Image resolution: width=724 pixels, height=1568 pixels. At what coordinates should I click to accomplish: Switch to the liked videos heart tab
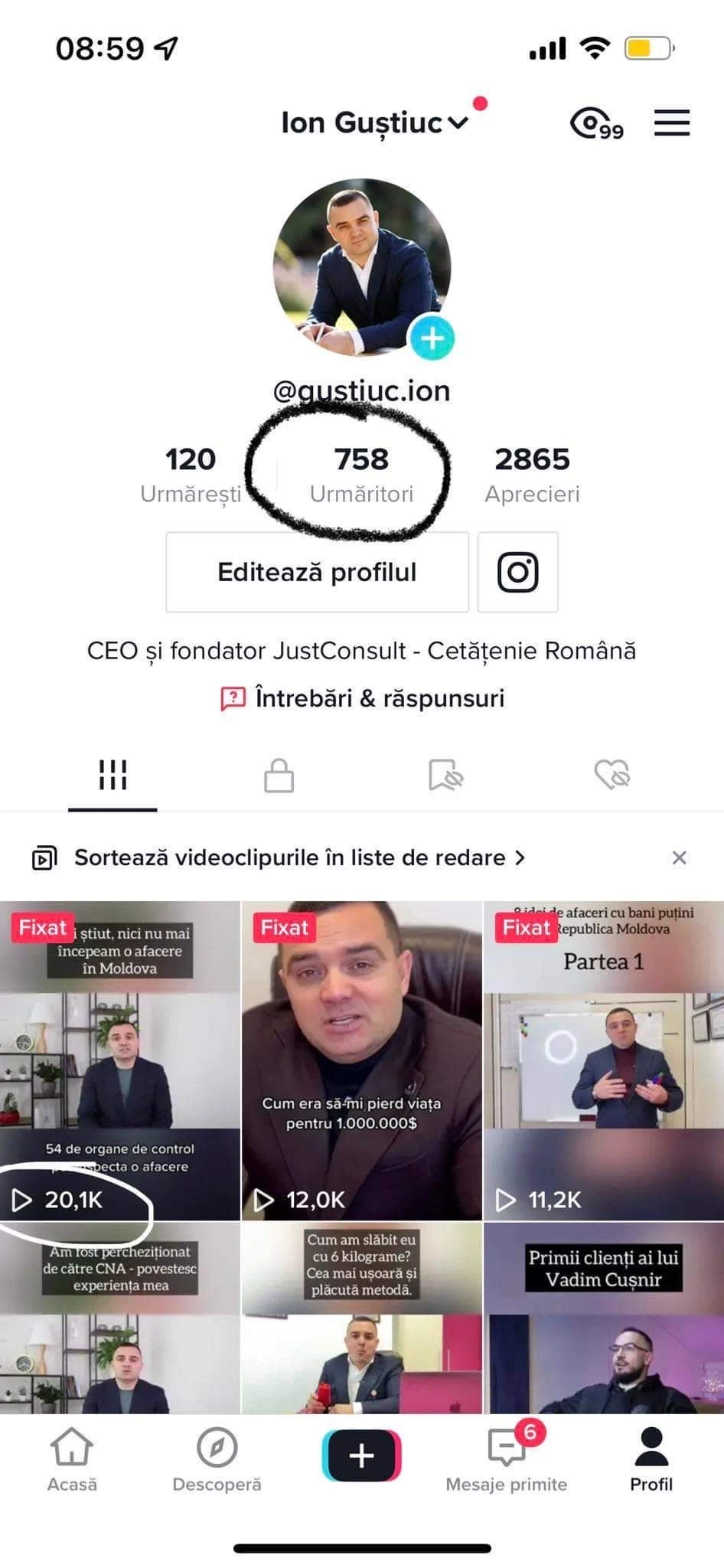point(611,775)
